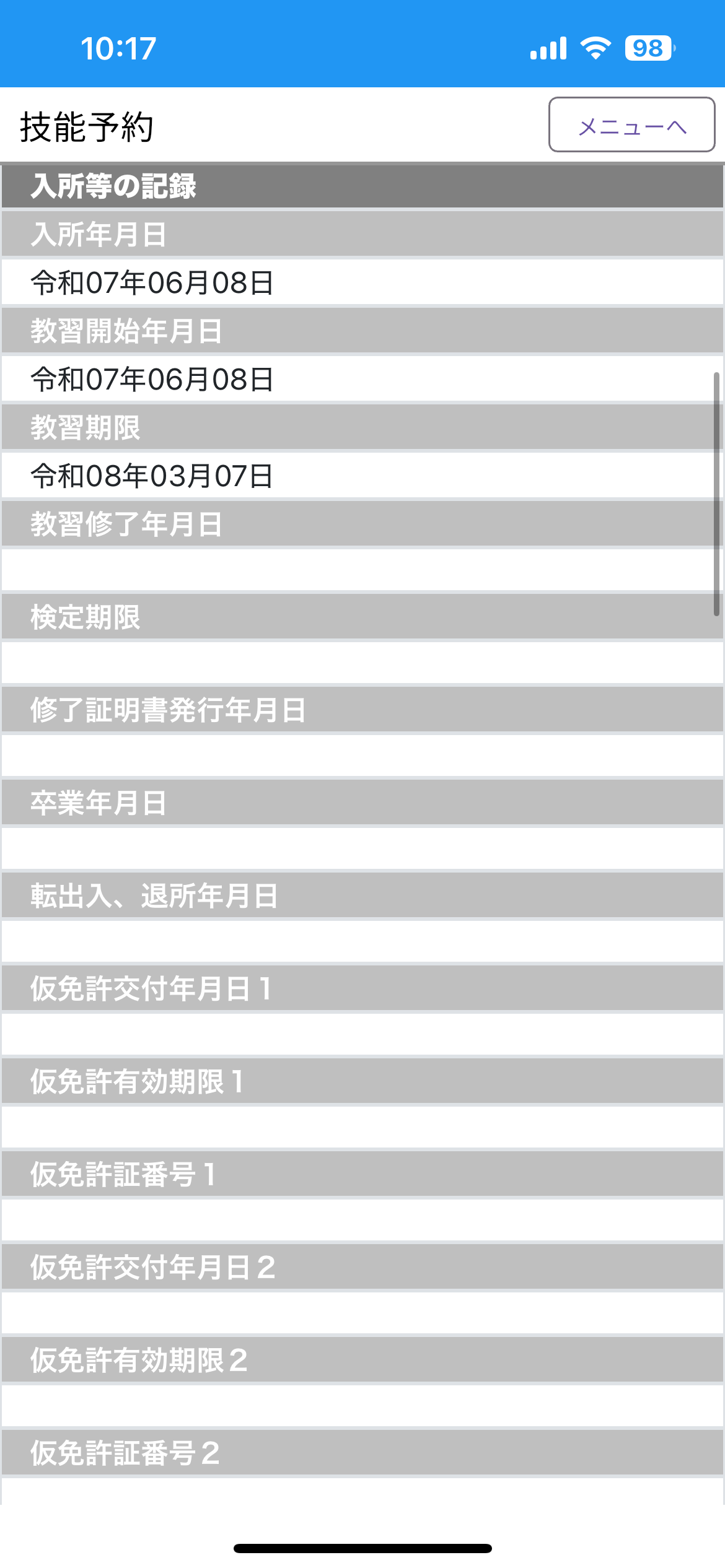Screen dimensions: 725x1568
Task: Tap the メニューへ button
Action: pyautogui.click(x=631, y=124)
